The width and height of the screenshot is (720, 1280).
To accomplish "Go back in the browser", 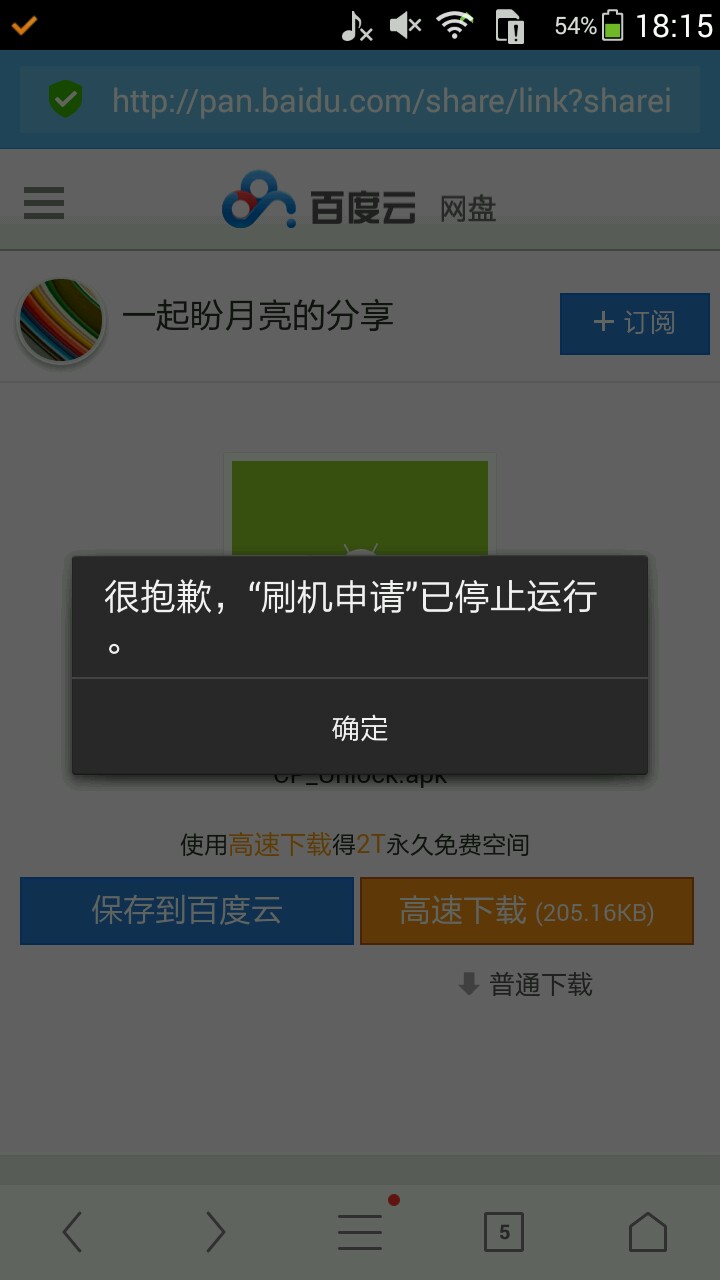I will click(x=72, y=1232).
